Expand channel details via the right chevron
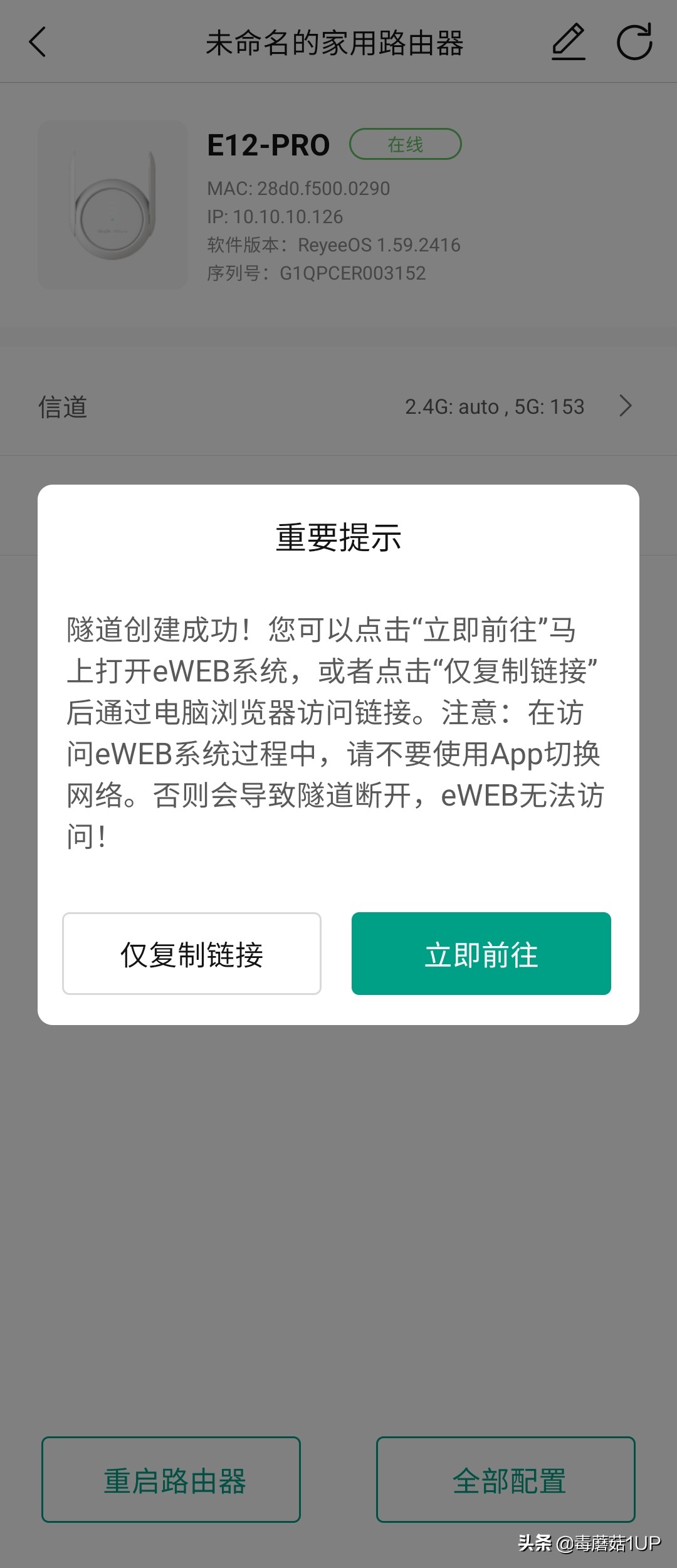This screenshot has height=1568, width=677. (625, 407)
